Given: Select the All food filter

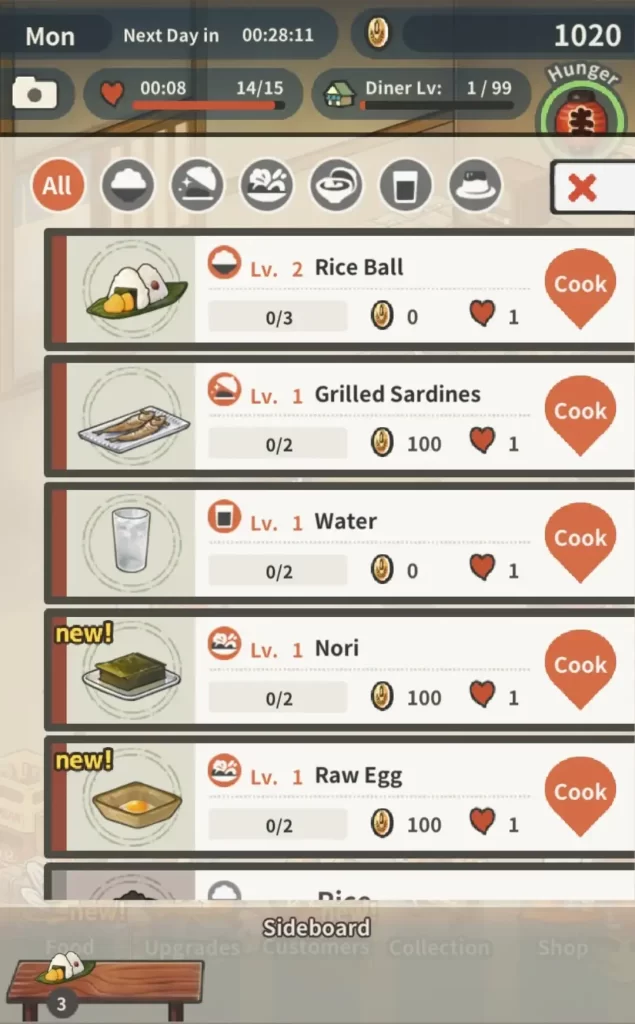Looking at the screenshot, I should pyautogui.click(x=57, y=185).
